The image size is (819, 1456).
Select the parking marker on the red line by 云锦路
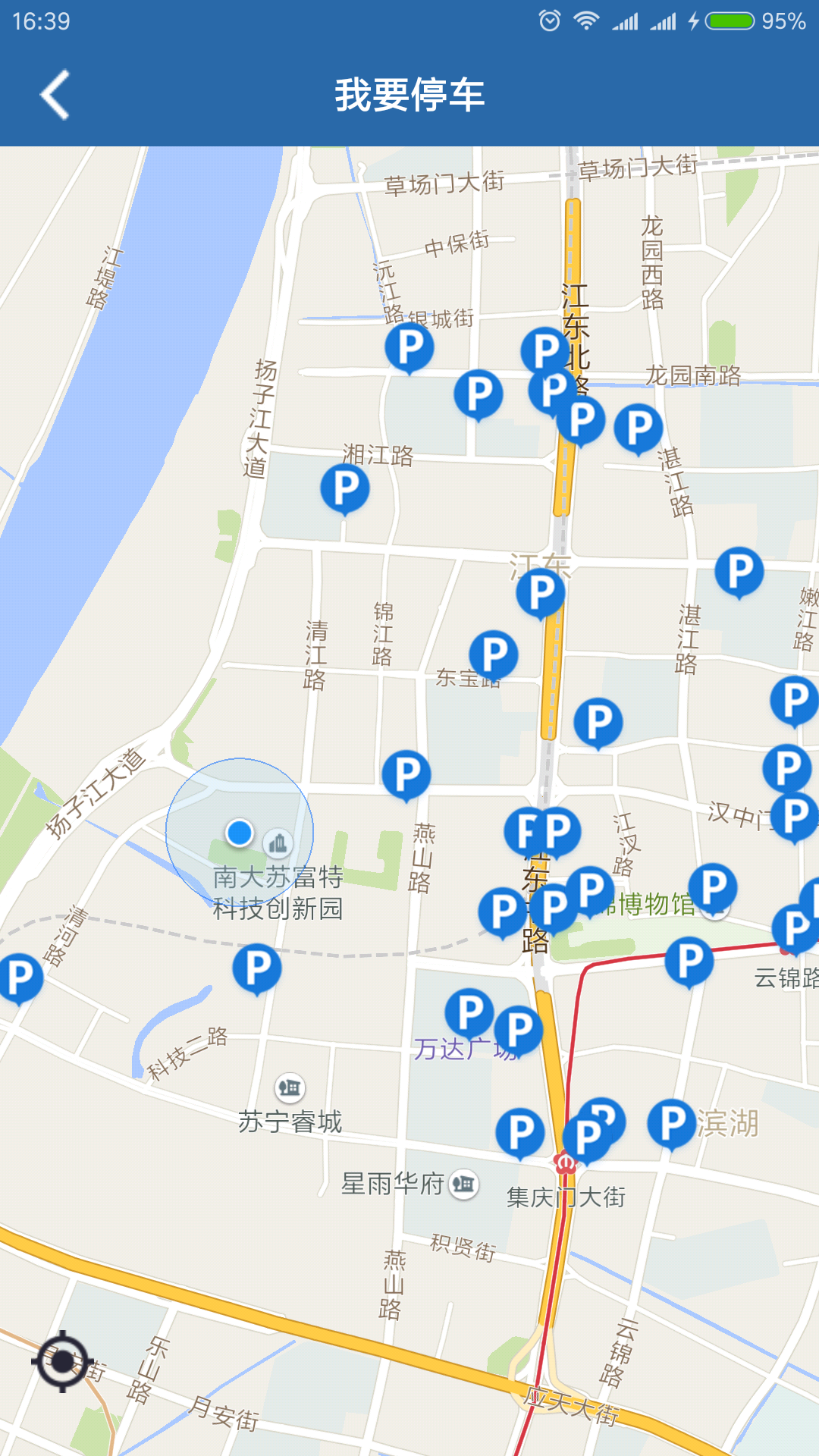click(x=689, y=961)
